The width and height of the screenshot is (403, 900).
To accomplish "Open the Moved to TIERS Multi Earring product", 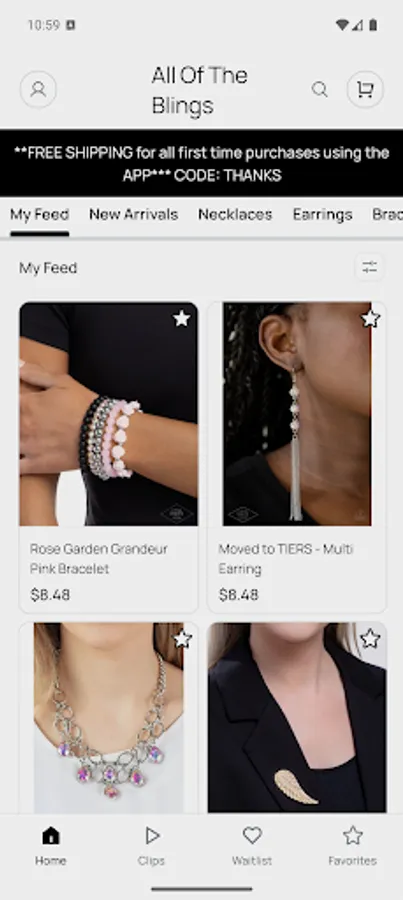I will (x=297, y=457).
